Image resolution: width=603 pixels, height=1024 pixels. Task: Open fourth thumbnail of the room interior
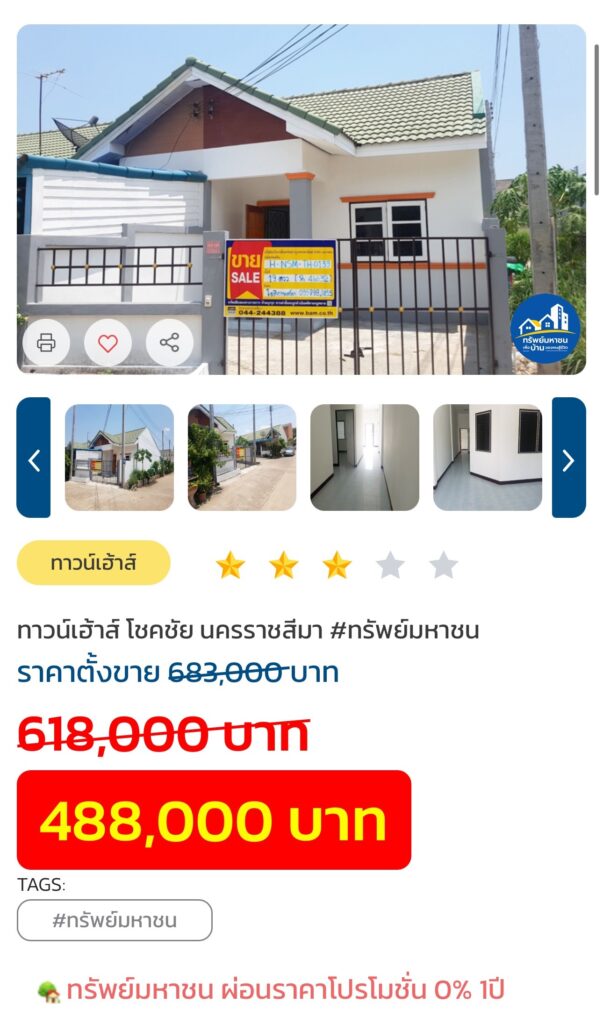tap(487, 457)
